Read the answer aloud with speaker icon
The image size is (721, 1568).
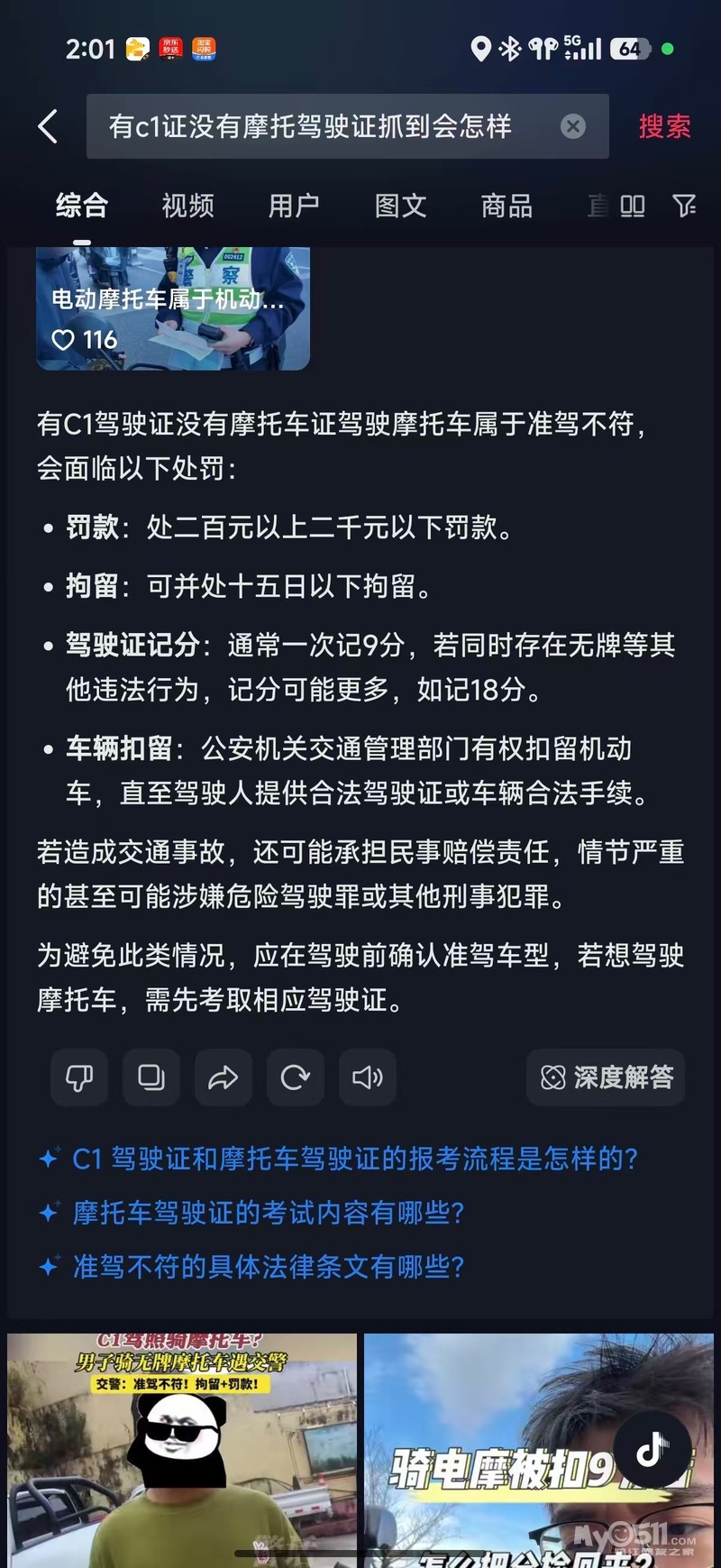click(368, 1077)
